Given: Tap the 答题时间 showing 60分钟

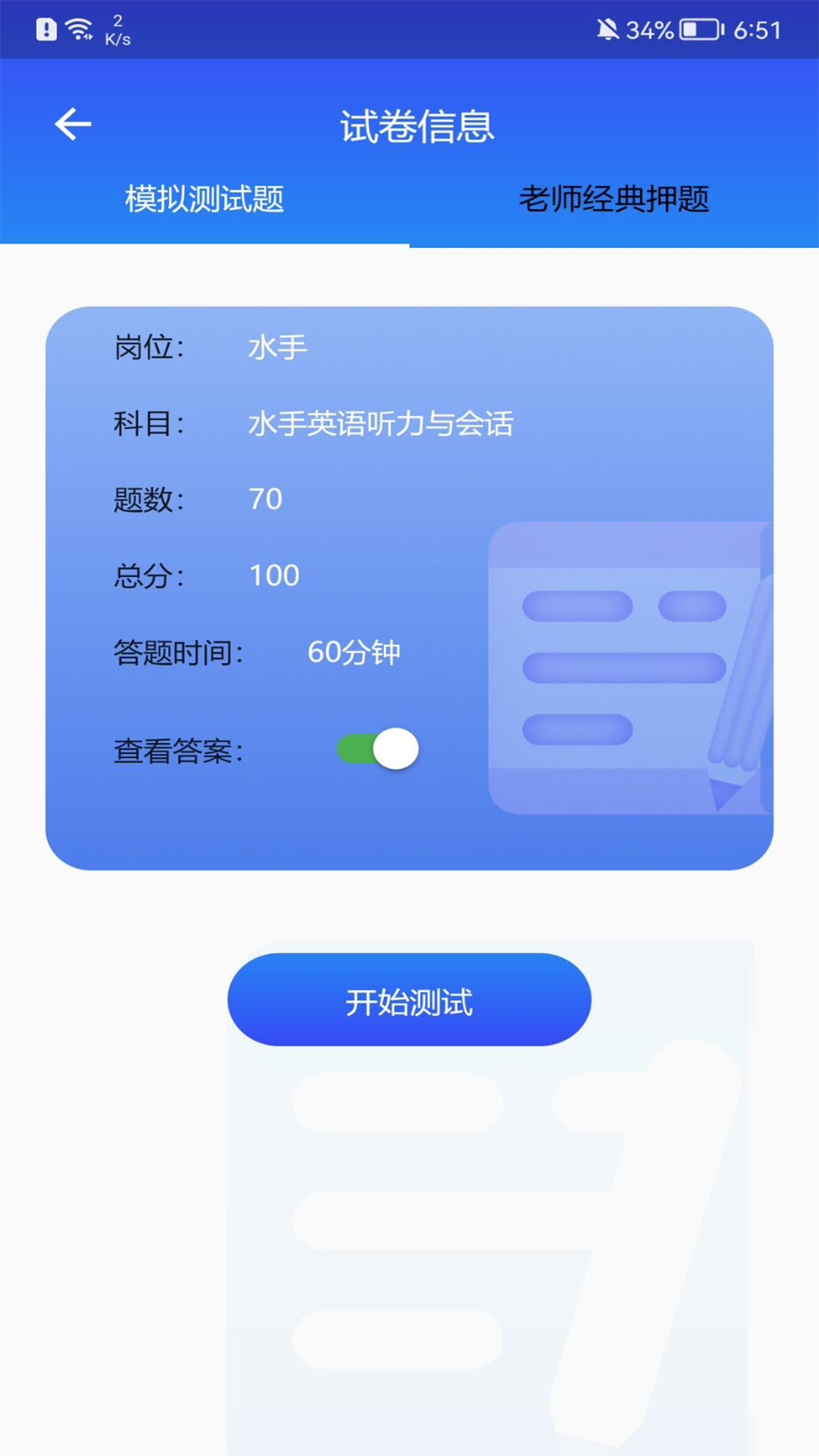Looking at the screenshot, I should [x=355, y=651].
